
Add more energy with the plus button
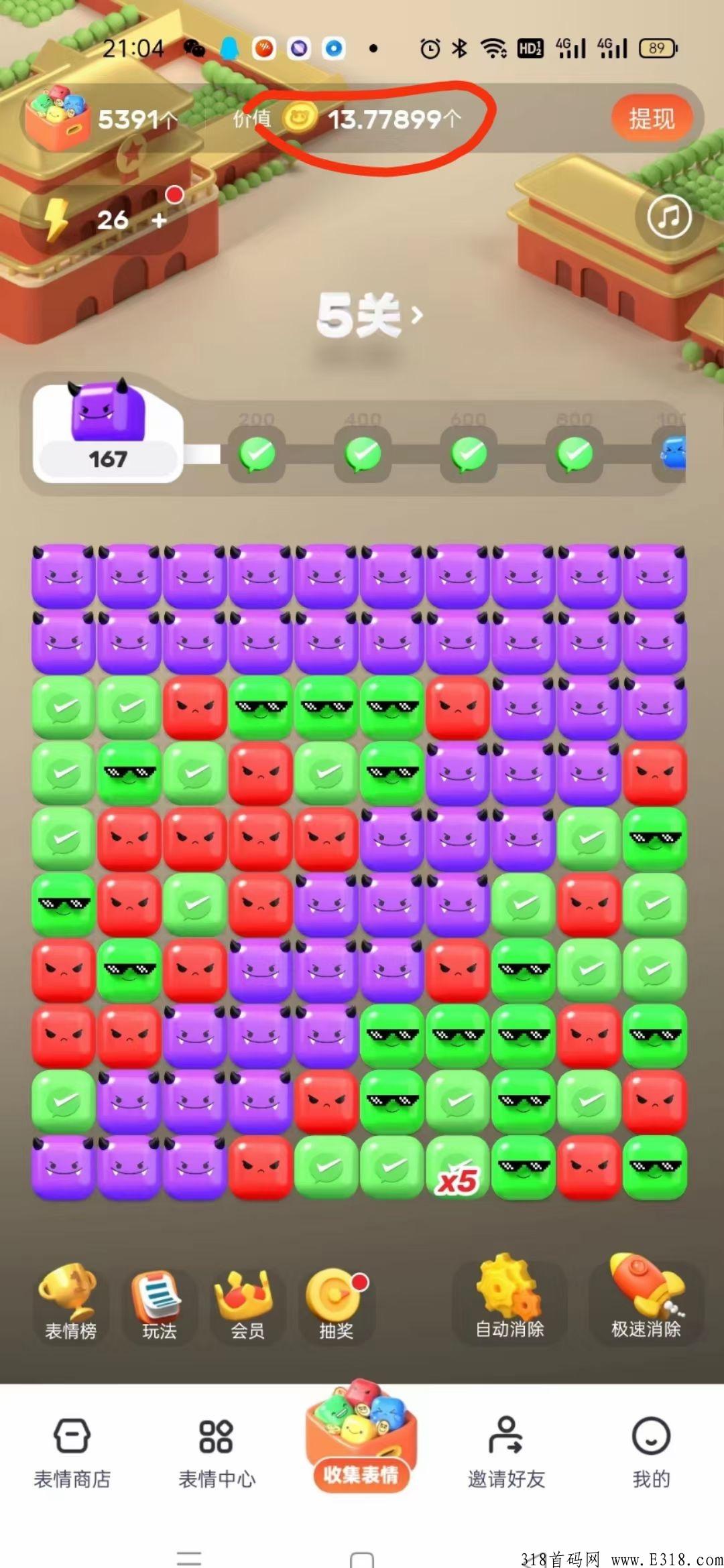pyautogui.click(x=160, y=220)
